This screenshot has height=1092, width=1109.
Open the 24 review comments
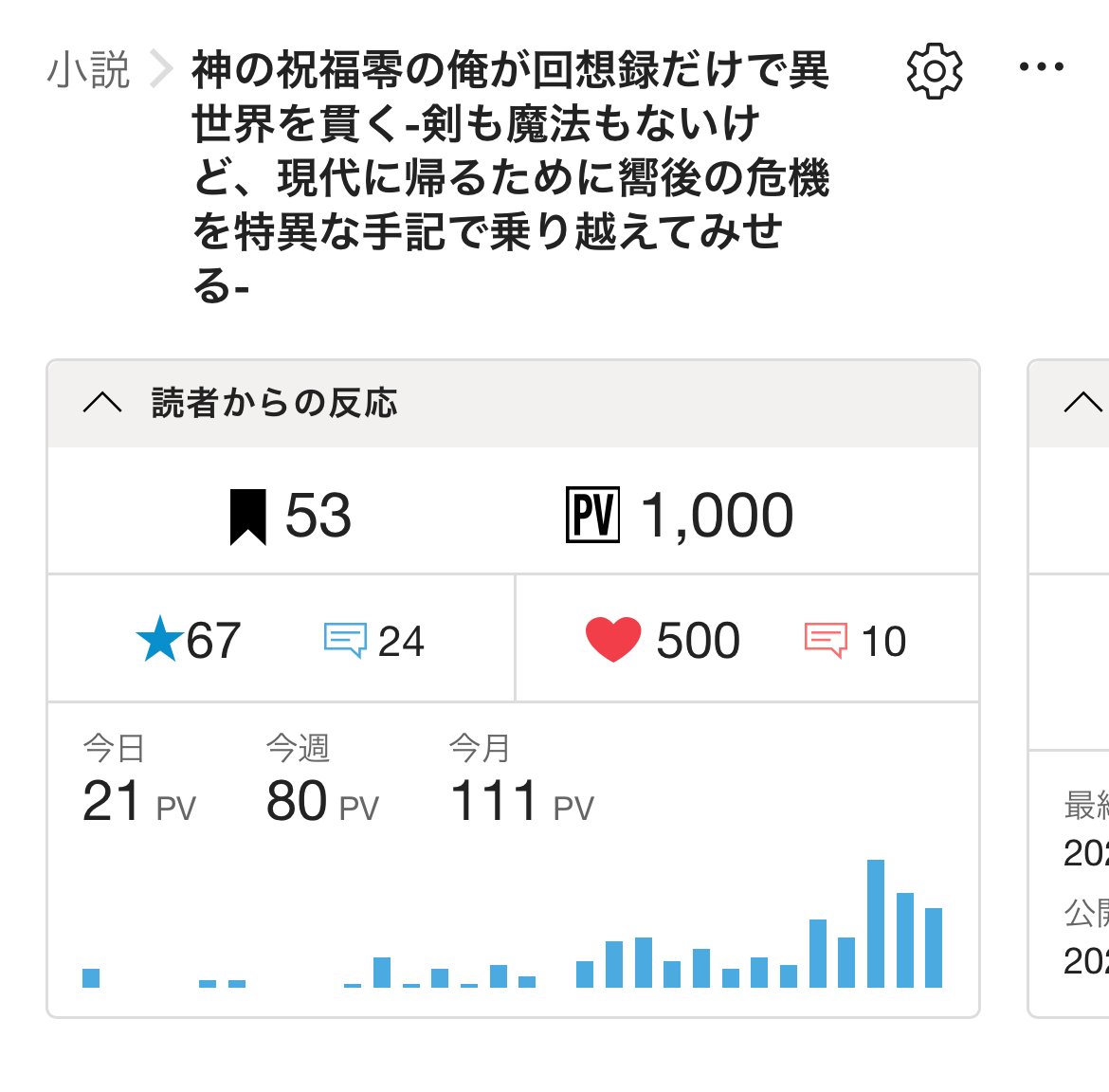coord(373,641)
